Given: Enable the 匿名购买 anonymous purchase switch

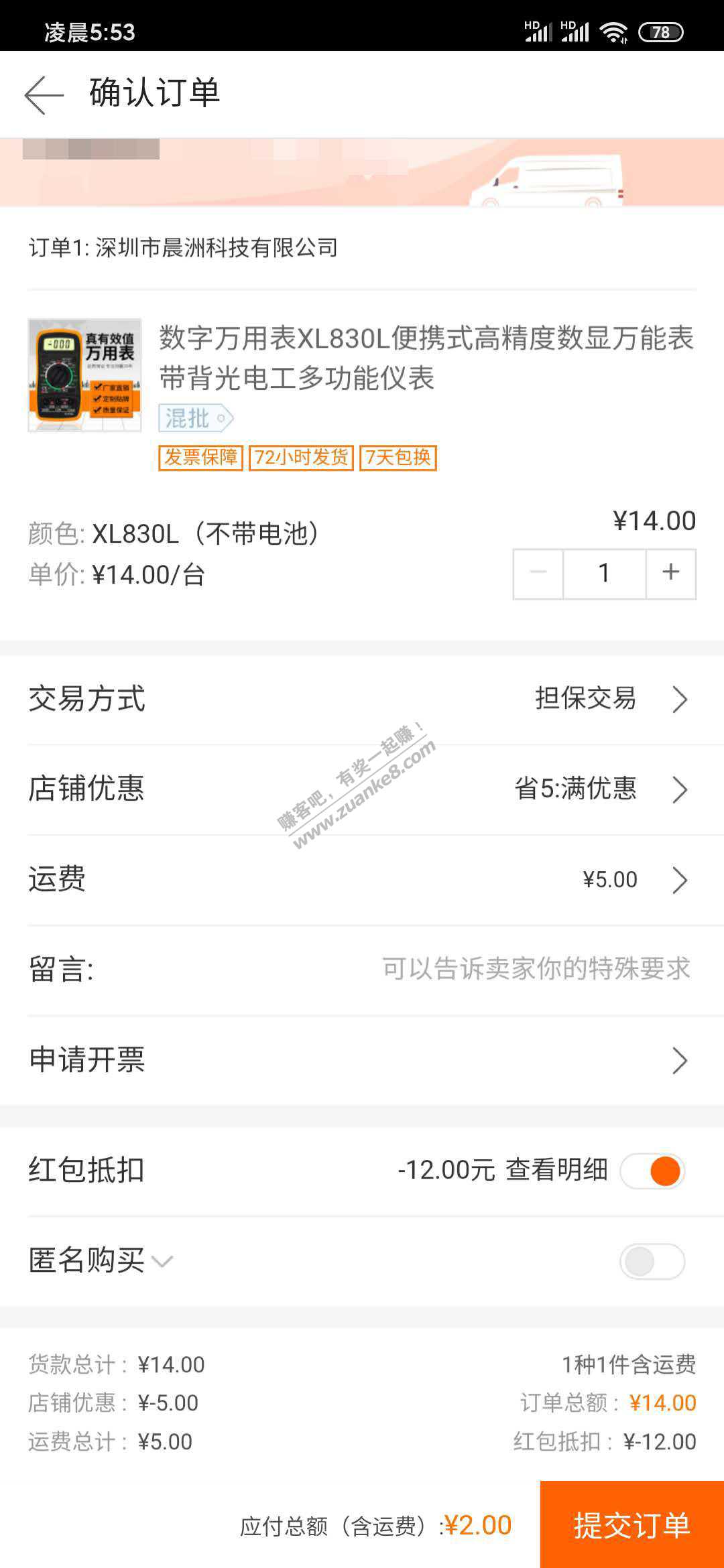Looking at the screenshot, I should pyautogui.click(x=652, y=1261).
